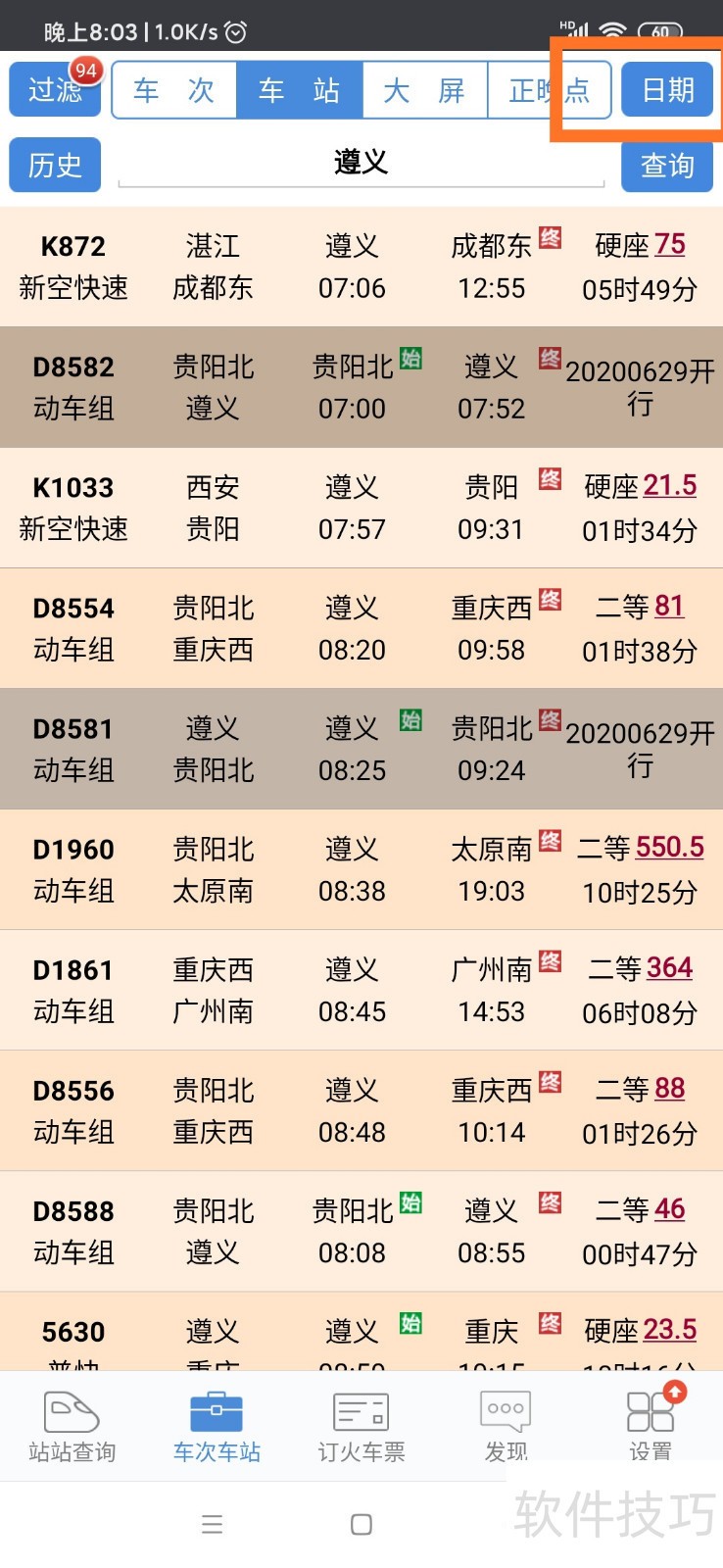Edit the station field showing 遵义
Screen dimensions: 723x1568
pos(361,163)
